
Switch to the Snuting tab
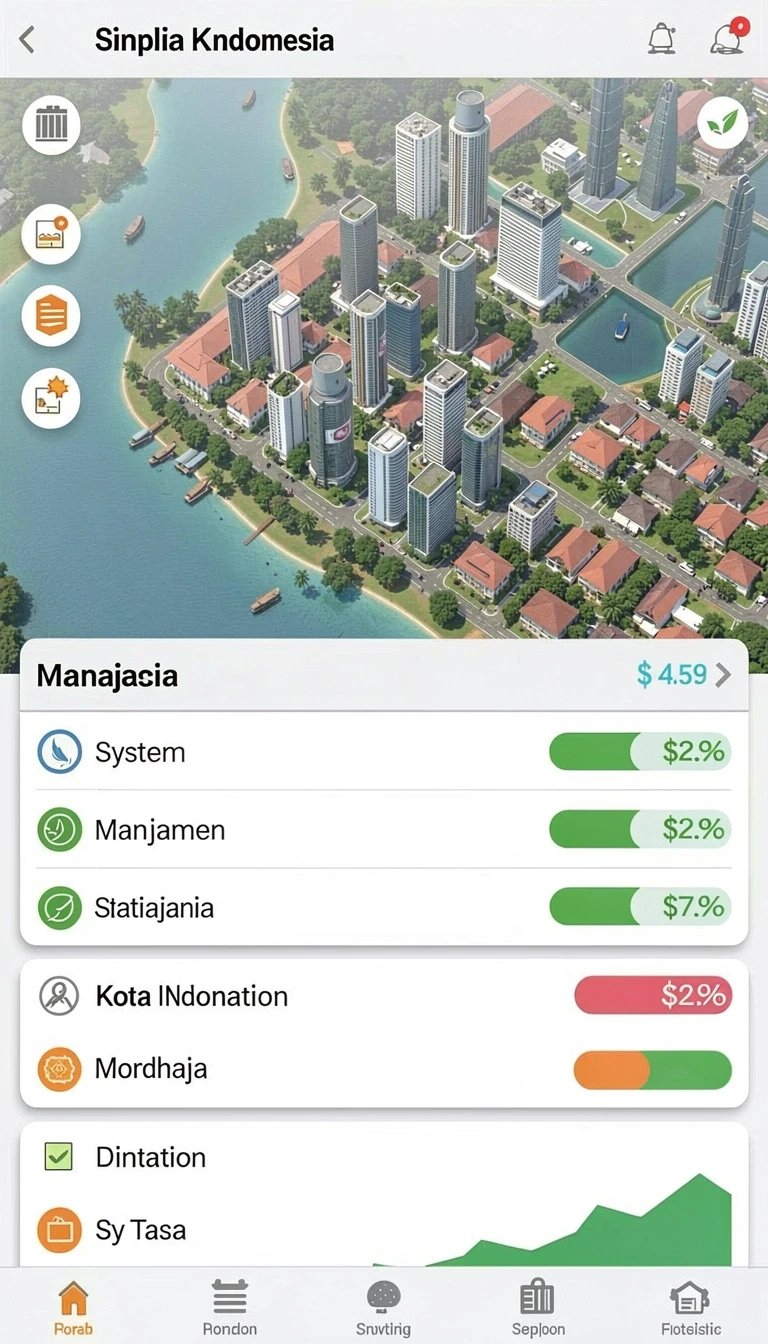pyautogui.click(x=384, y=1308)
